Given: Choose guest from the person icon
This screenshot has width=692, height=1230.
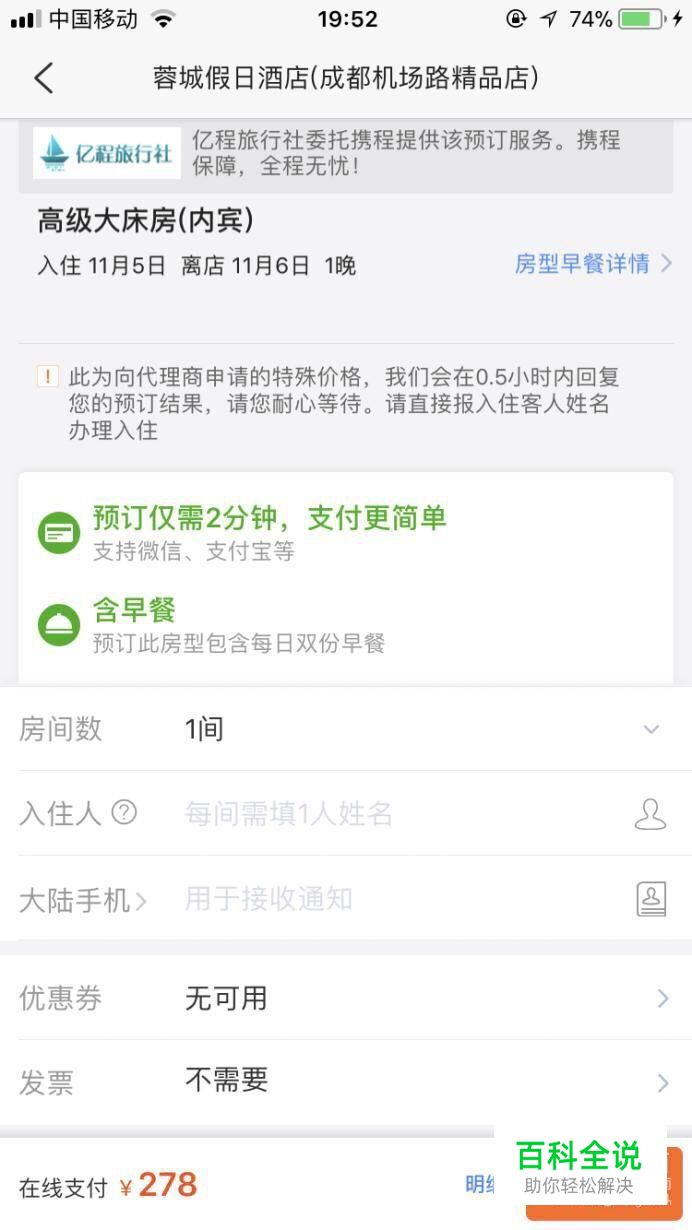Looking at the screenshot, I should 651,814.
